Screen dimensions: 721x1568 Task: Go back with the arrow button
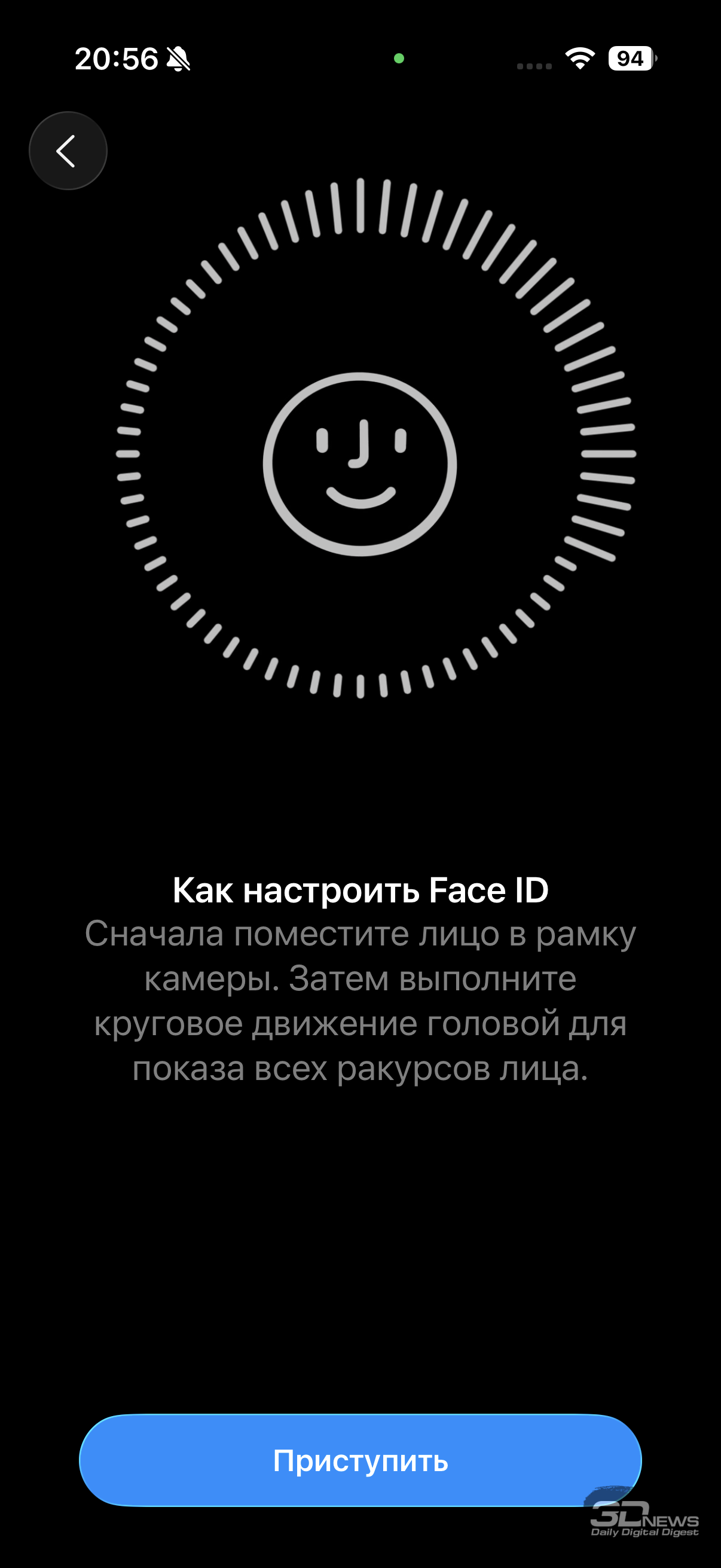(68, 151)
